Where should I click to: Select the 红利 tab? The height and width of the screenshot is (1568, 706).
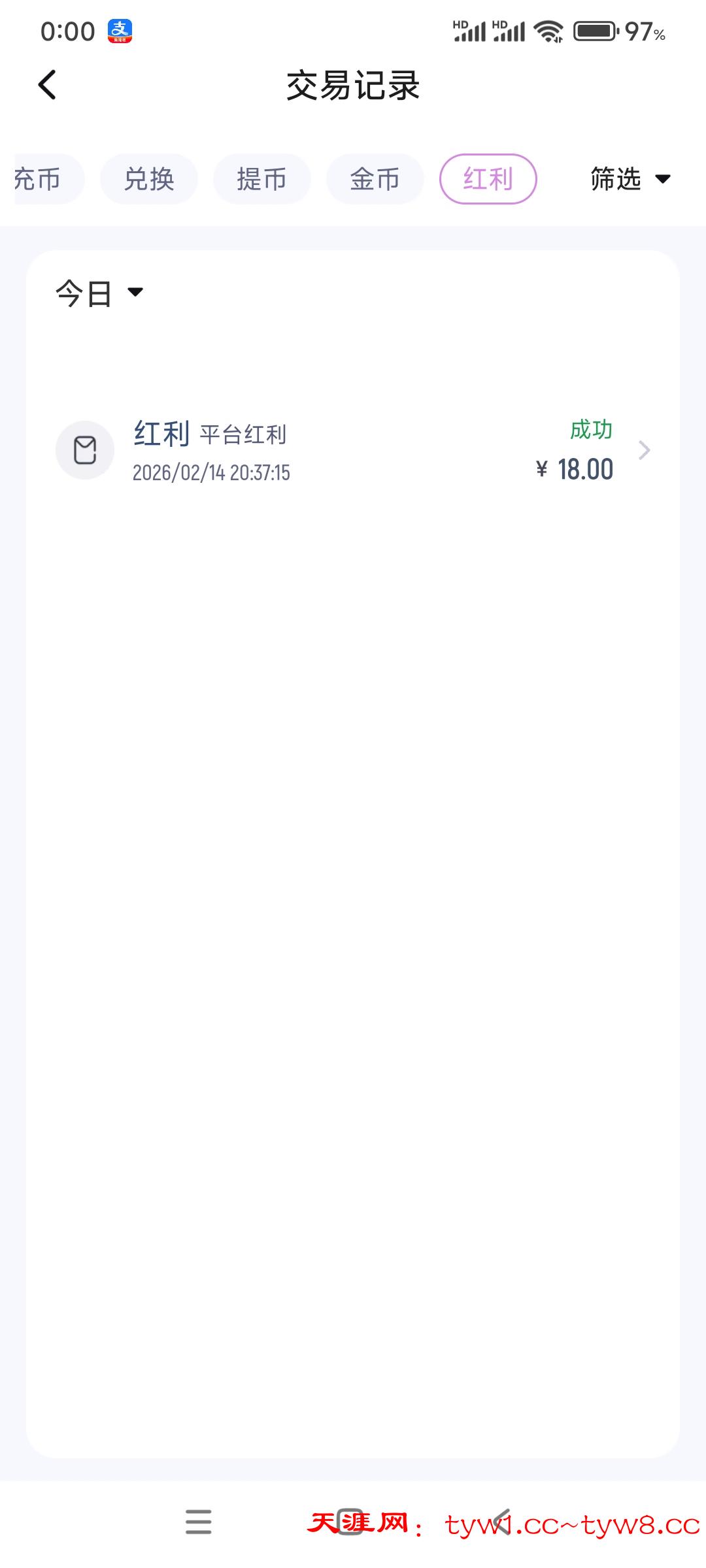488,179
